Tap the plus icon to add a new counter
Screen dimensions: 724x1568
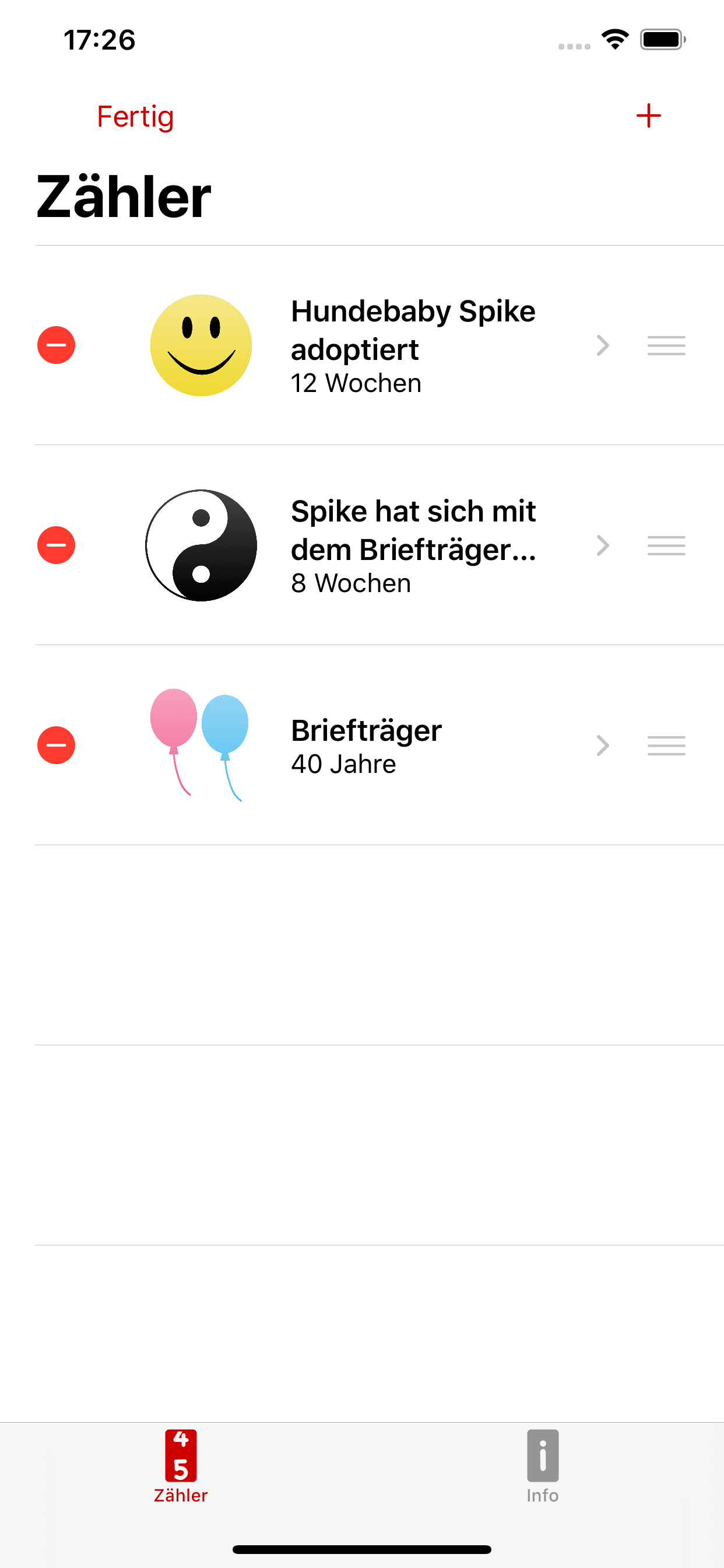pyautogui.click(x=648, y=115)
